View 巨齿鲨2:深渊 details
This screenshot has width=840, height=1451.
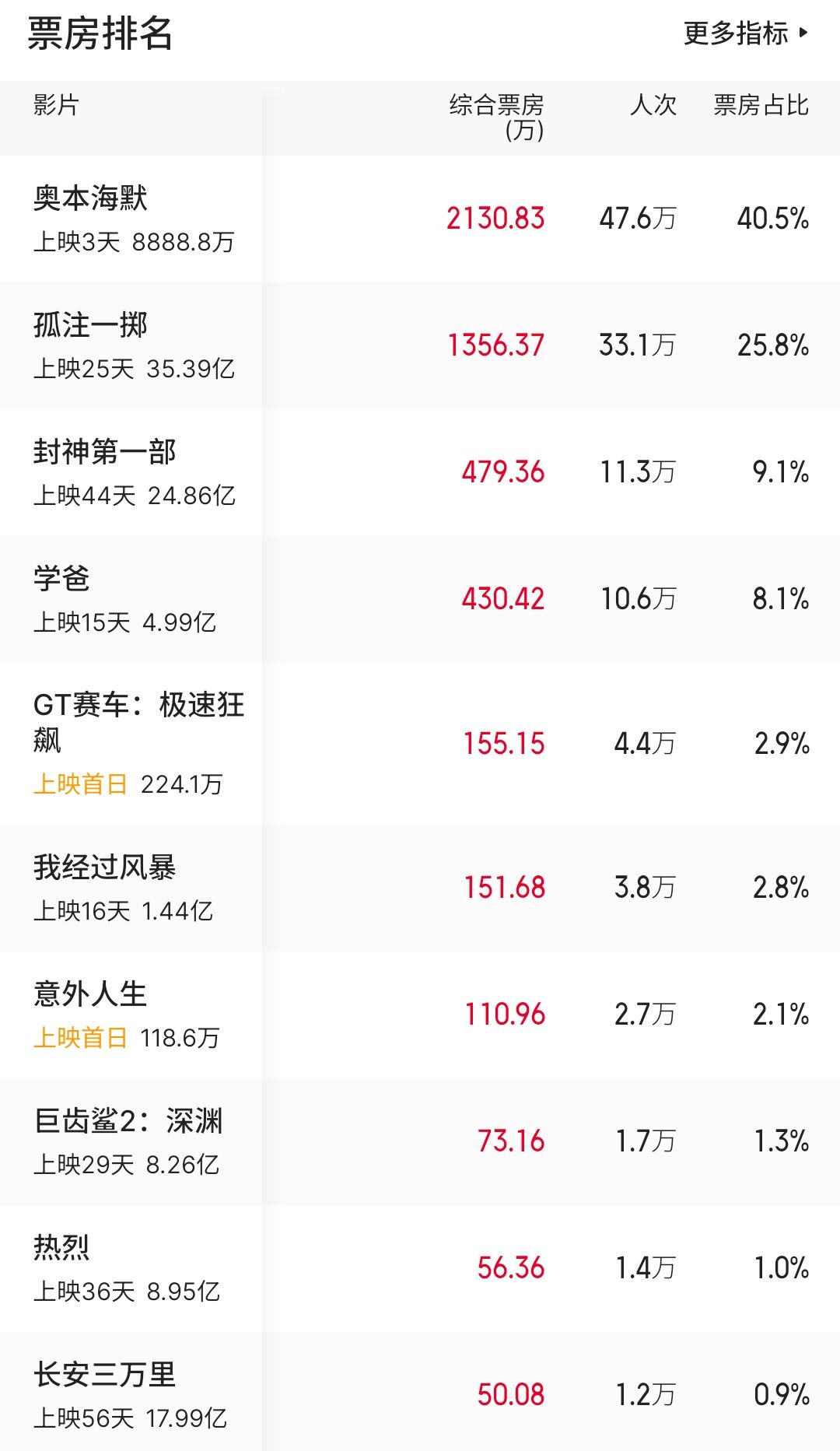tap(420, 1141)
